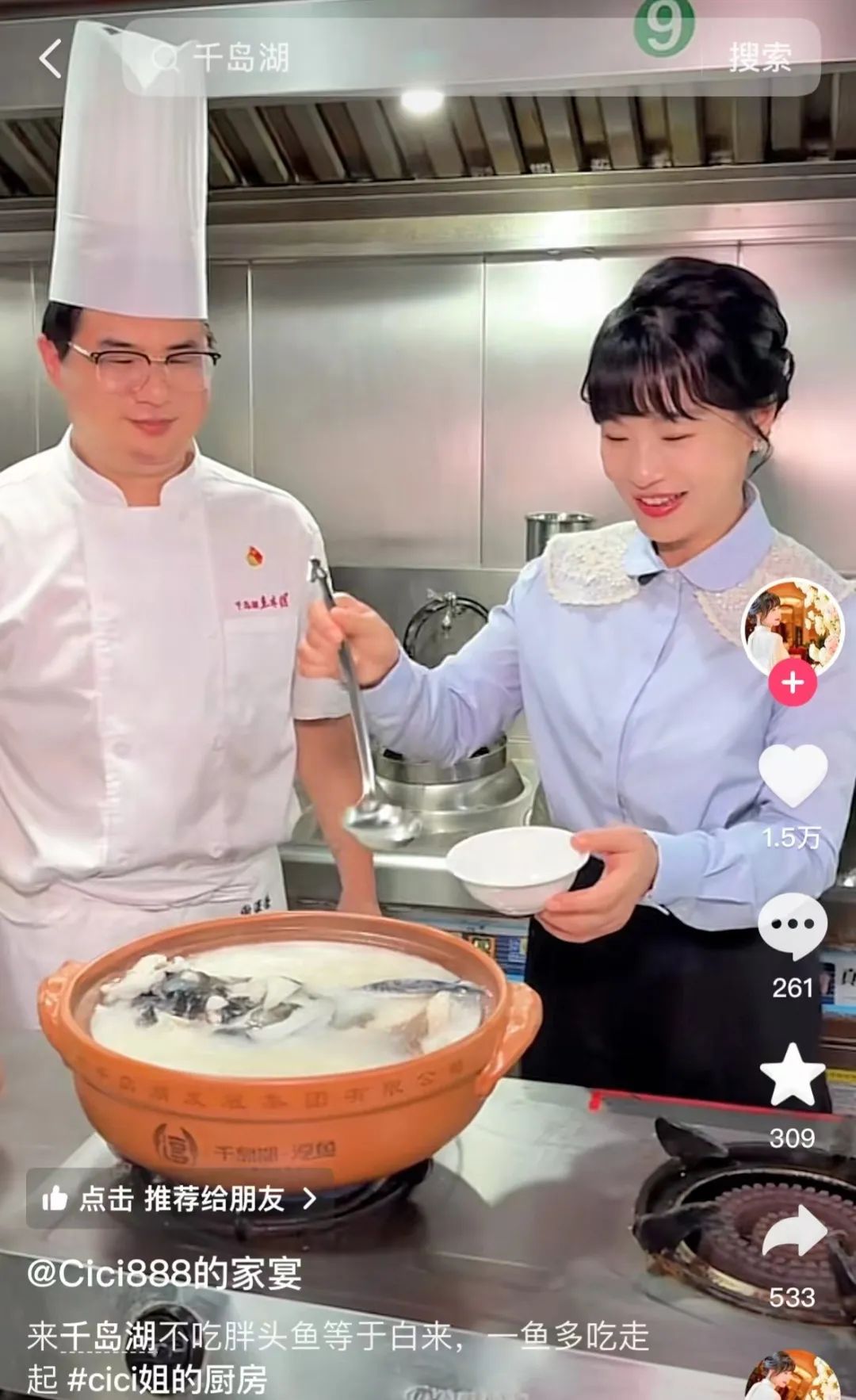Tap the 搜索 button
Viewport: 856px width, 1400px height.
tap(759, 58)
